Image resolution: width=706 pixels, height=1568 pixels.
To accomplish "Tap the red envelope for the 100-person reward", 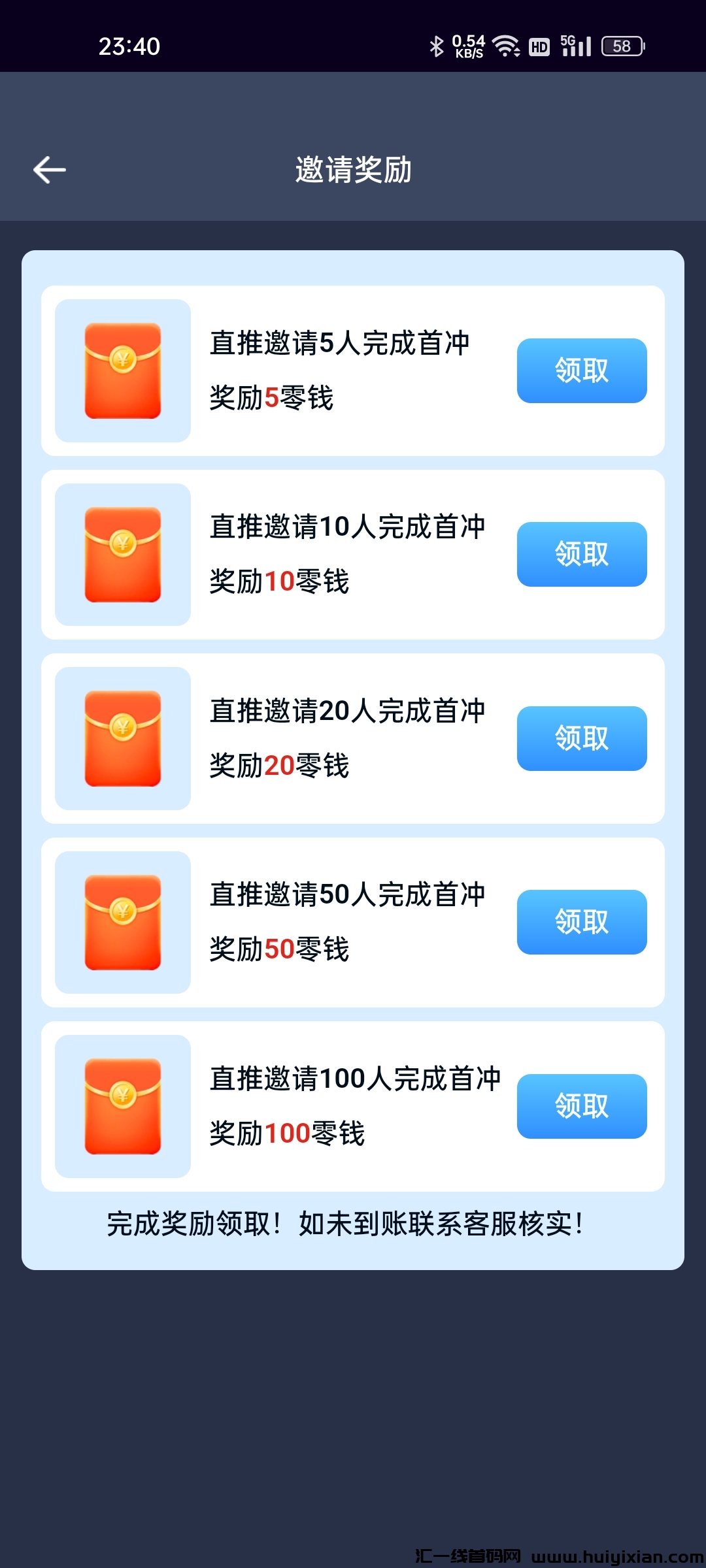I will pyautogui.click(x=122, y=1105).
